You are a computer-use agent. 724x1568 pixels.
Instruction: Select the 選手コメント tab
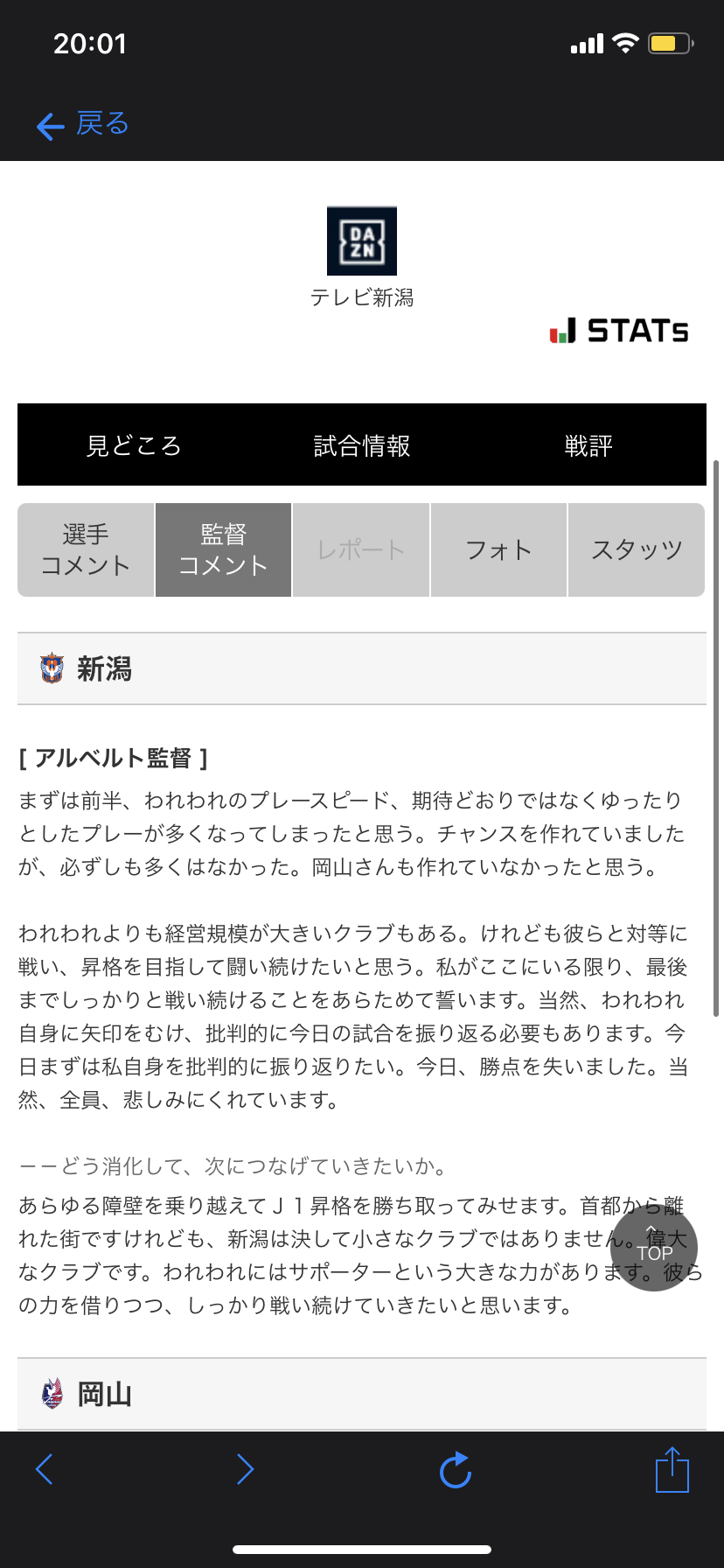(86, 549)
